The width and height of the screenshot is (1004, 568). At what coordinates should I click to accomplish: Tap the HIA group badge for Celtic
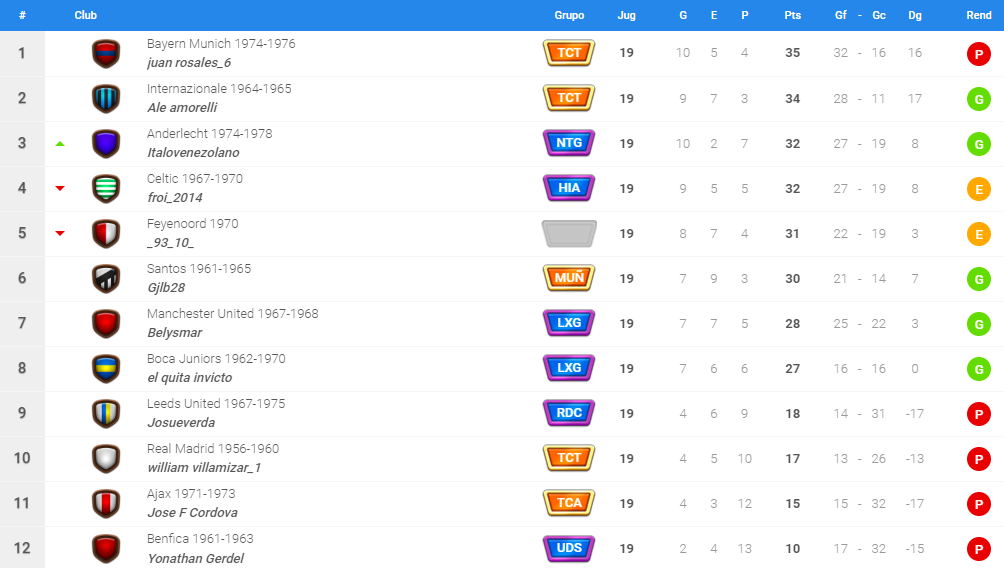(569, 188)
